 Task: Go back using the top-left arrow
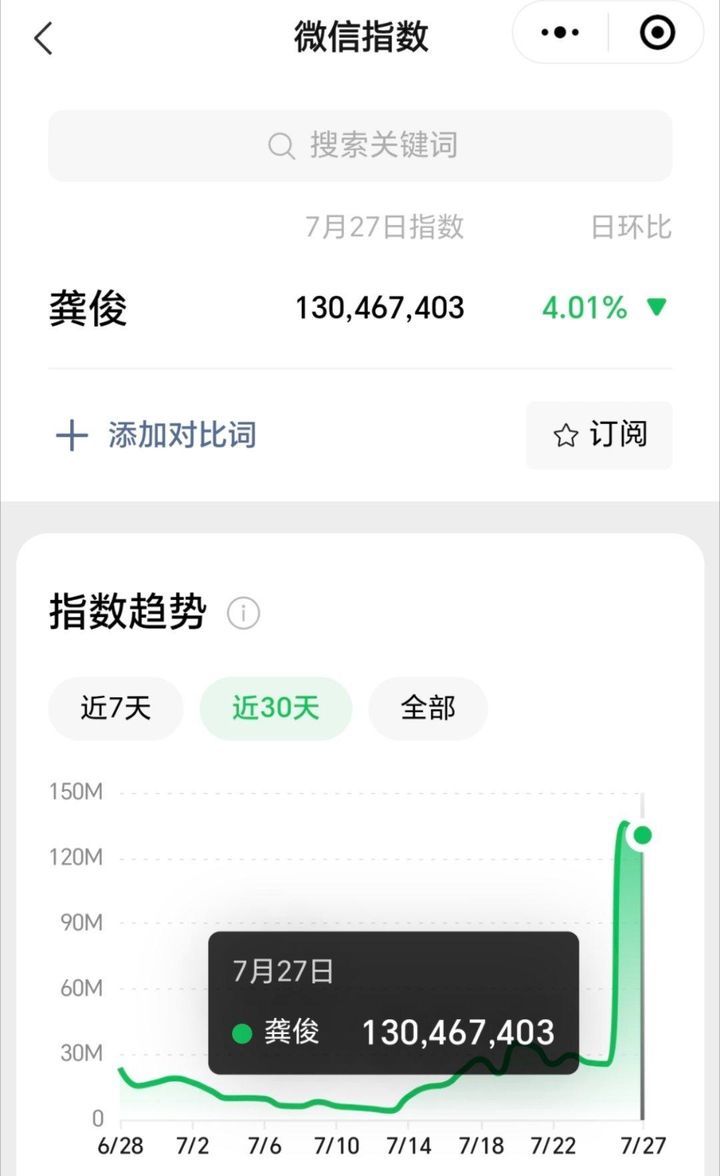(44, 38)
